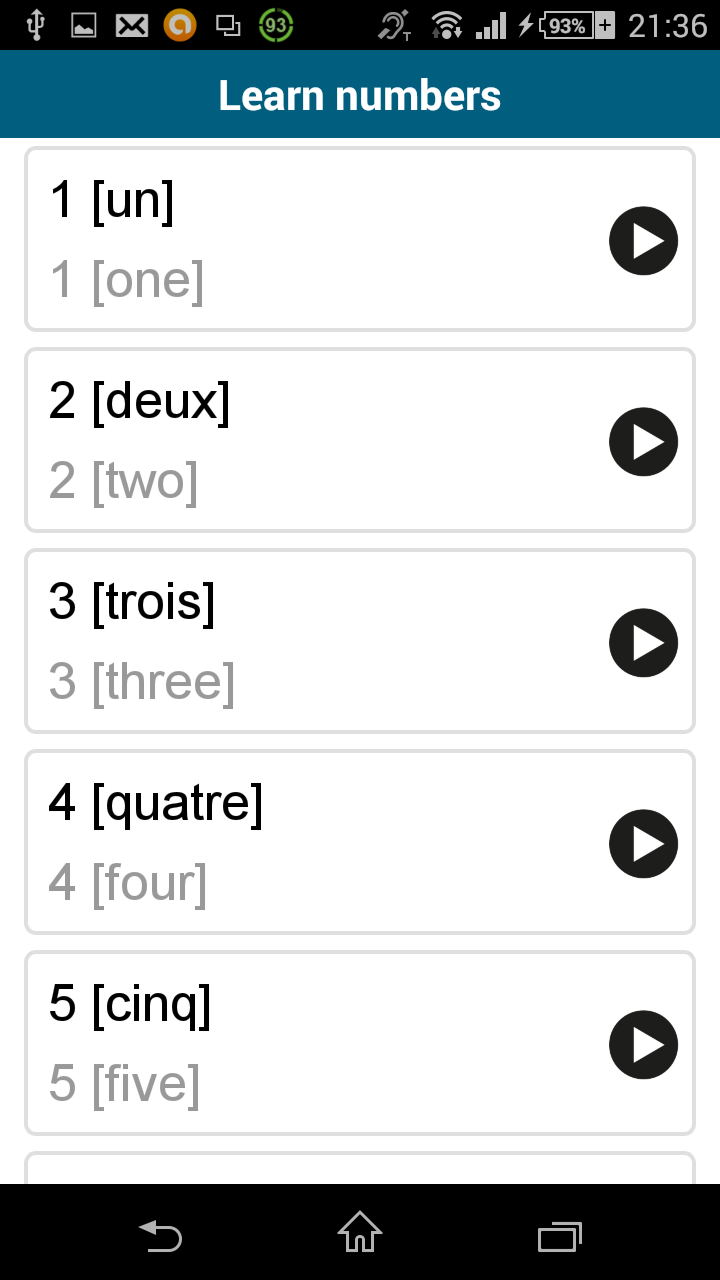
Task: Select the card for number "1 [un]"
Action: 300,238
